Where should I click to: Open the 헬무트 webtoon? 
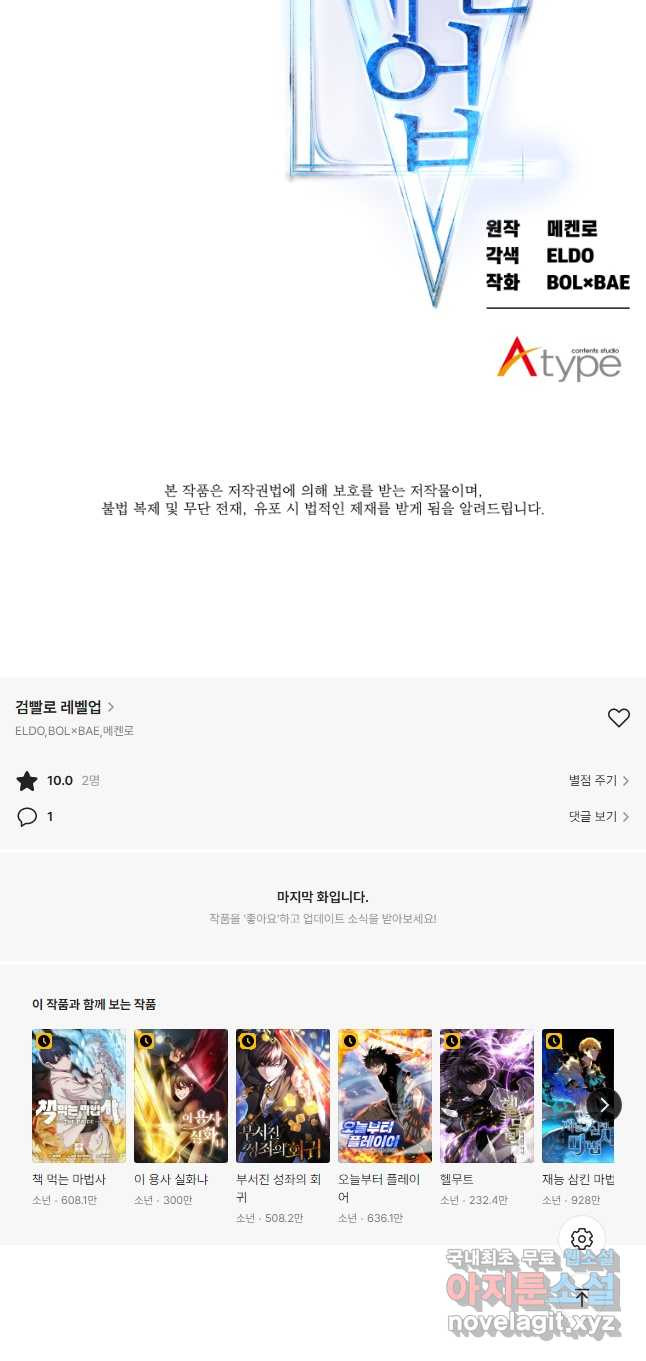487,1096
